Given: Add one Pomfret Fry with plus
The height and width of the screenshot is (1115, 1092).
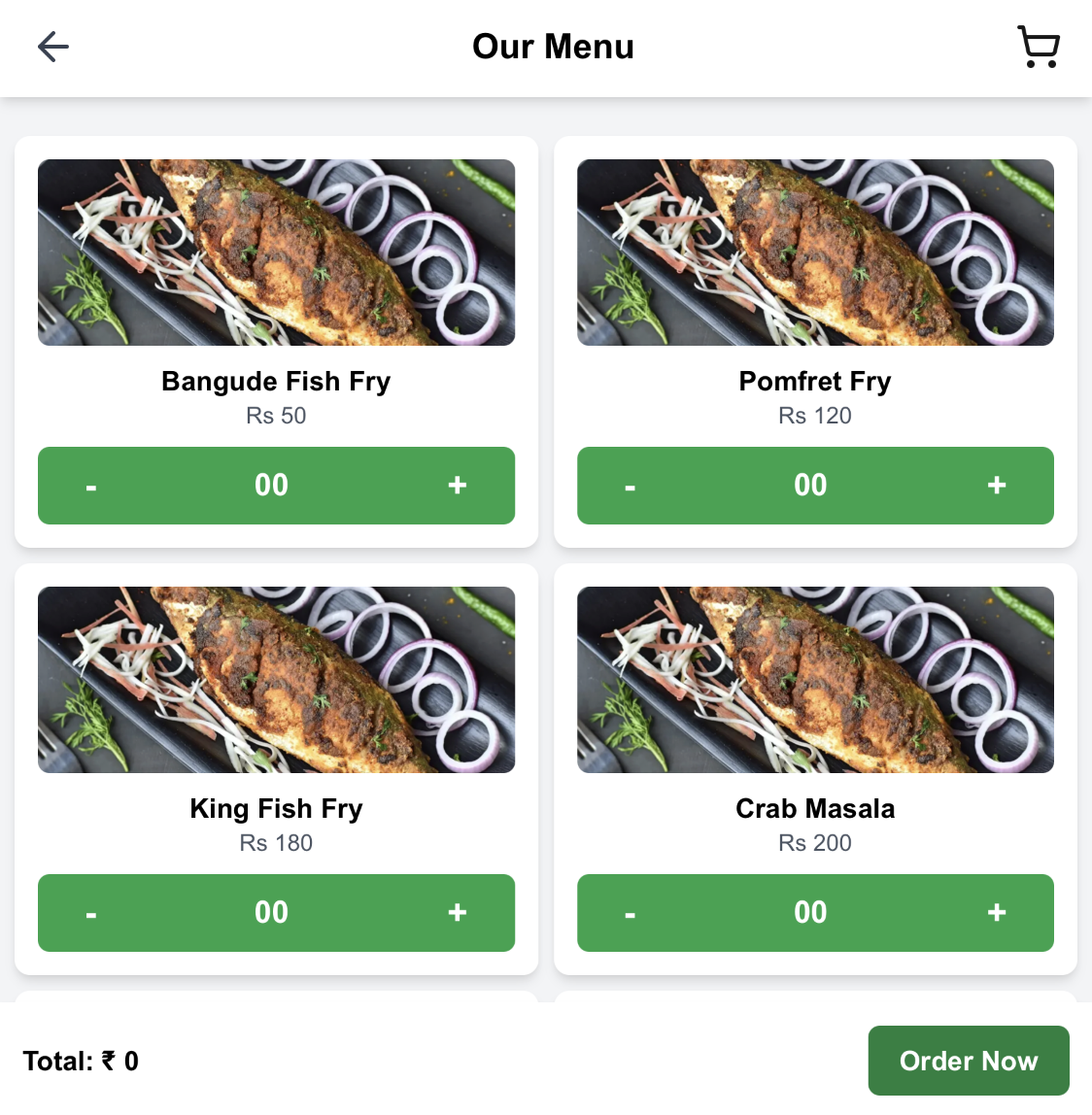Looking at the screenshot, I should [997, 486].
